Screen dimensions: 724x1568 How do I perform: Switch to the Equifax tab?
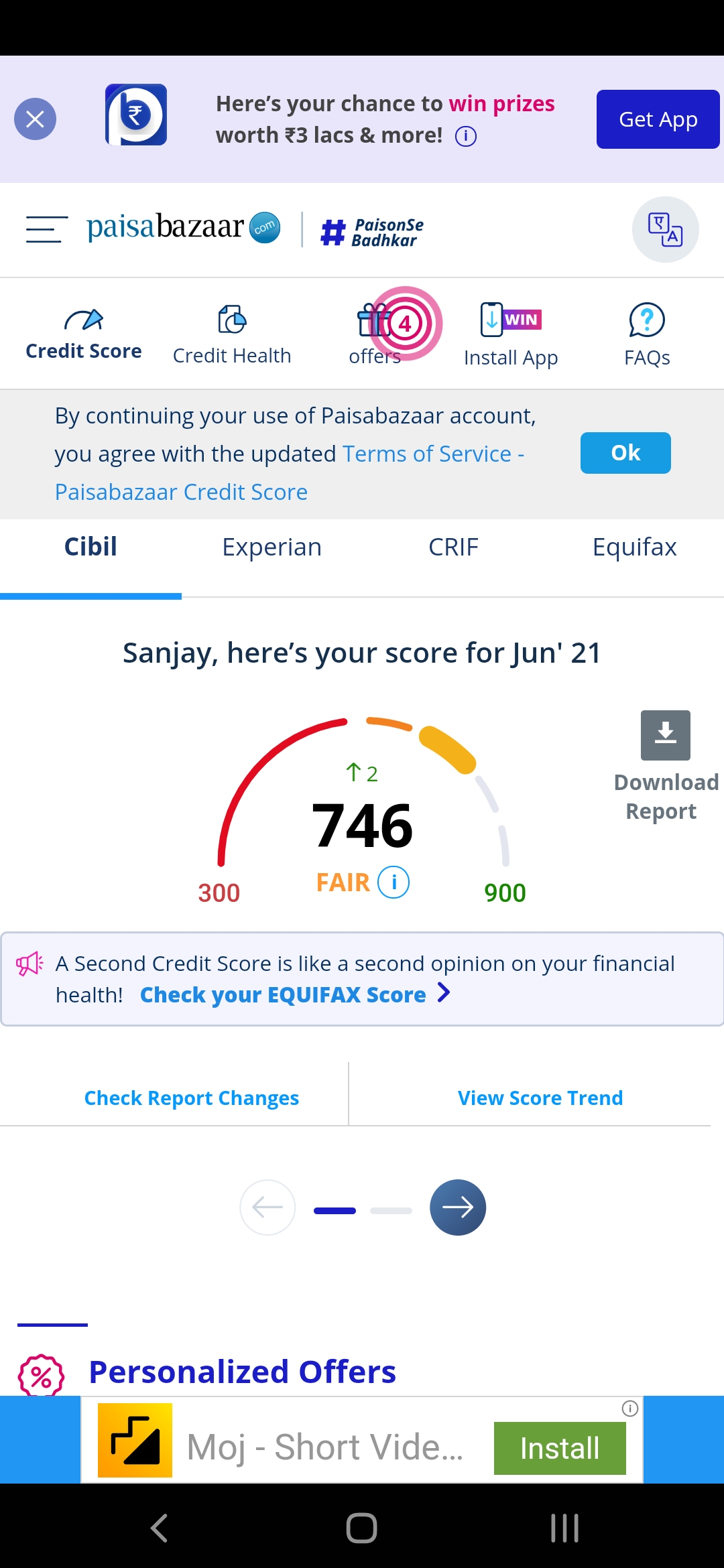coord(634,547)
